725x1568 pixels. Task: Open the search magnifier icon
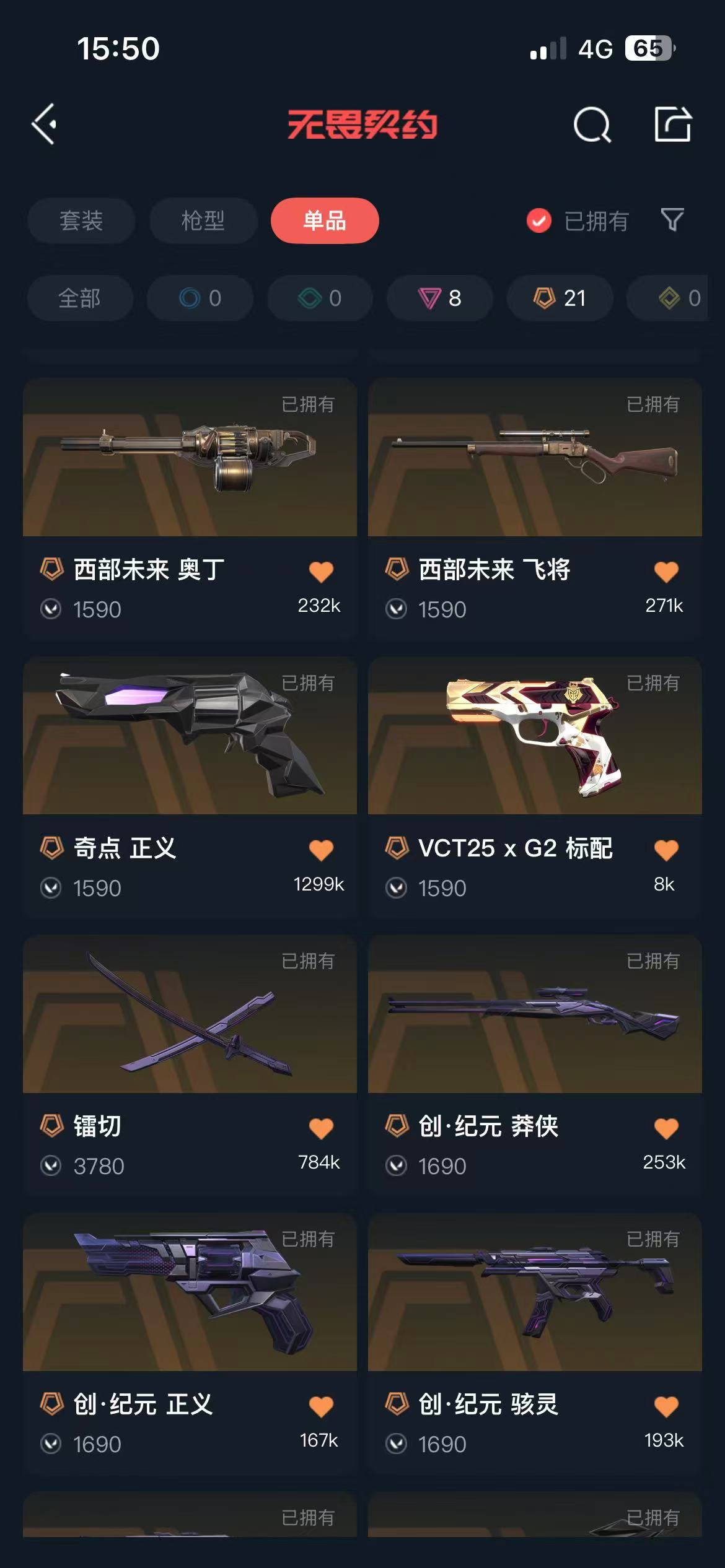tap(592, 125)
